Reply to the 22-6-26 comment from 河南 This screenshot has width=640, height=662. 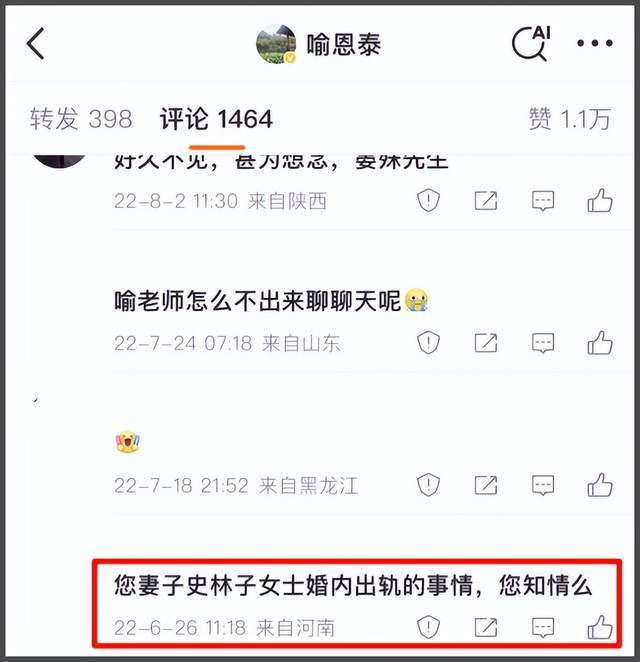coord(543,628)
